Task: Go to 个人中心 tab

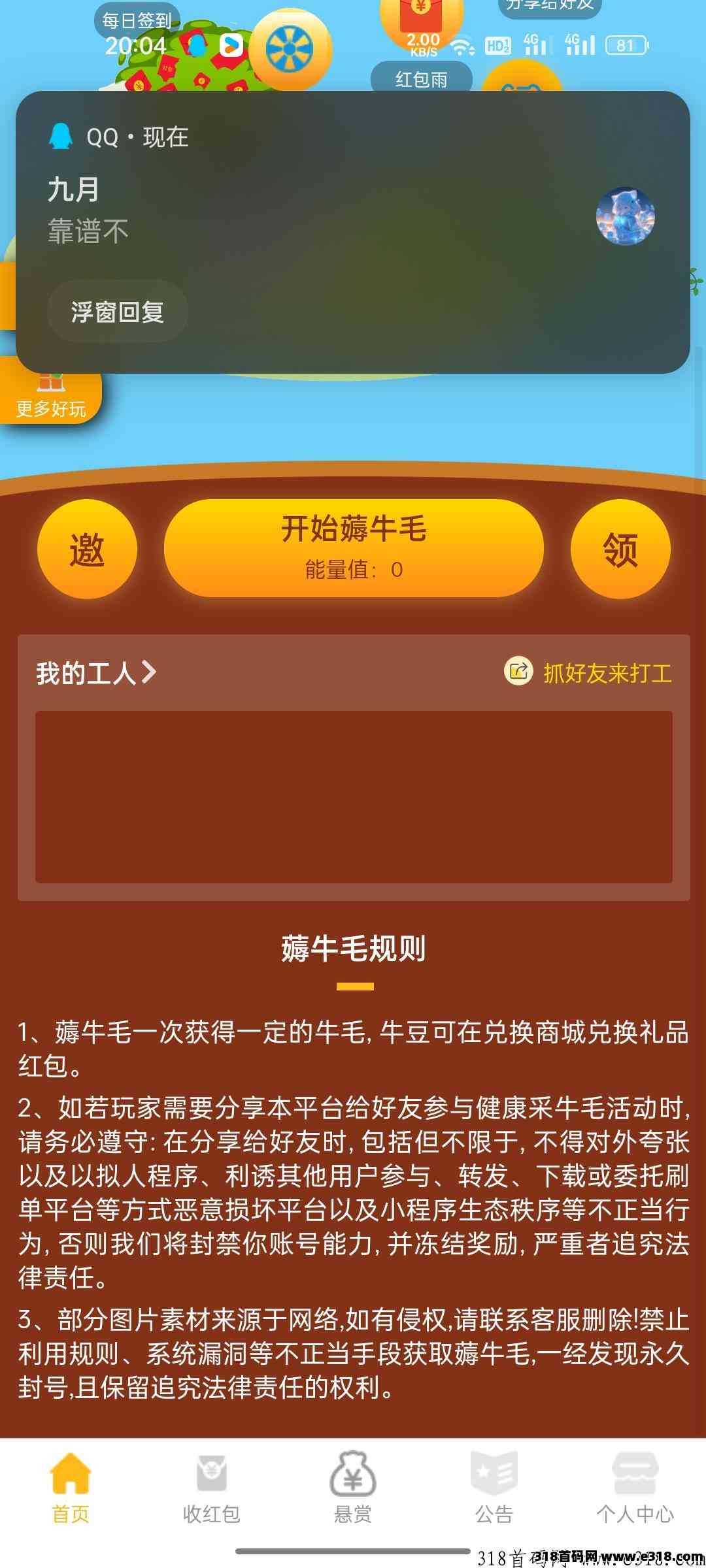Action: pyautogui.click(x=635, y=1487)
